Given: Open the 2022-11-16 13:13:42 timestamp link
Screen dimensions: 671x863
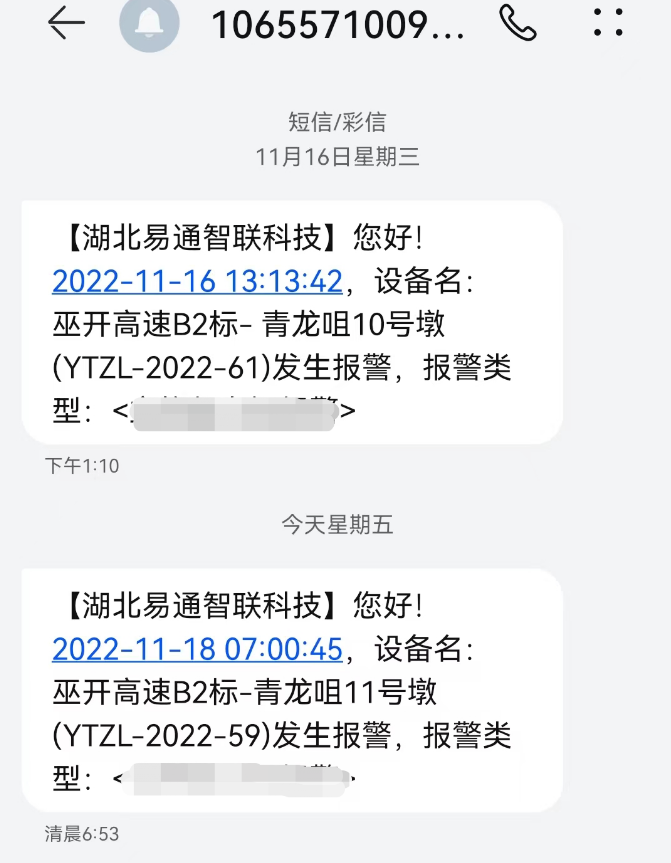Looking at the screenshot, I should click(197, 281).
